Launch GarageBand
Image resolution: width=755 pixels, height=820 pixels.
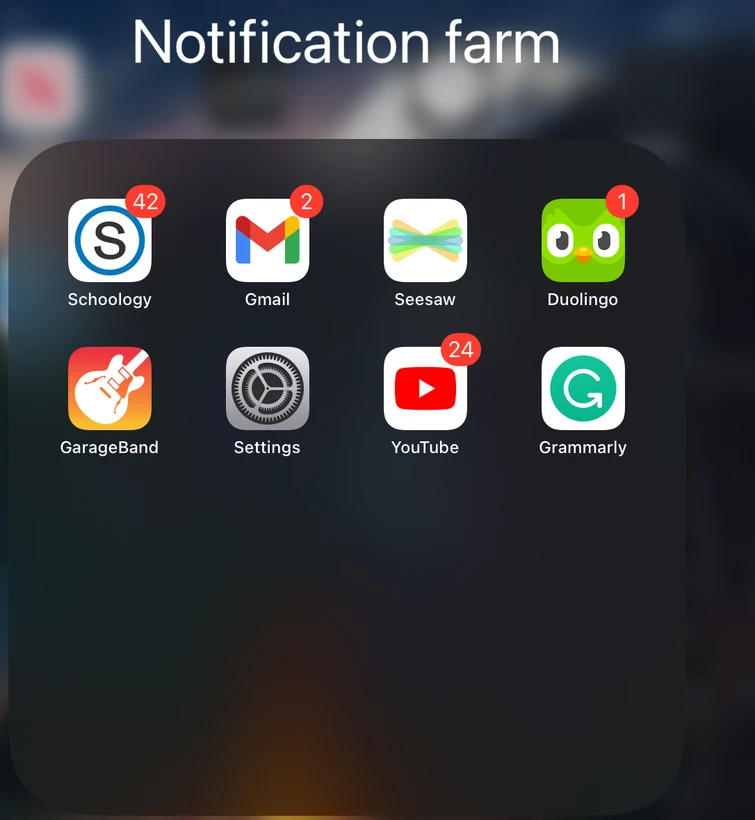click(109, 389)
